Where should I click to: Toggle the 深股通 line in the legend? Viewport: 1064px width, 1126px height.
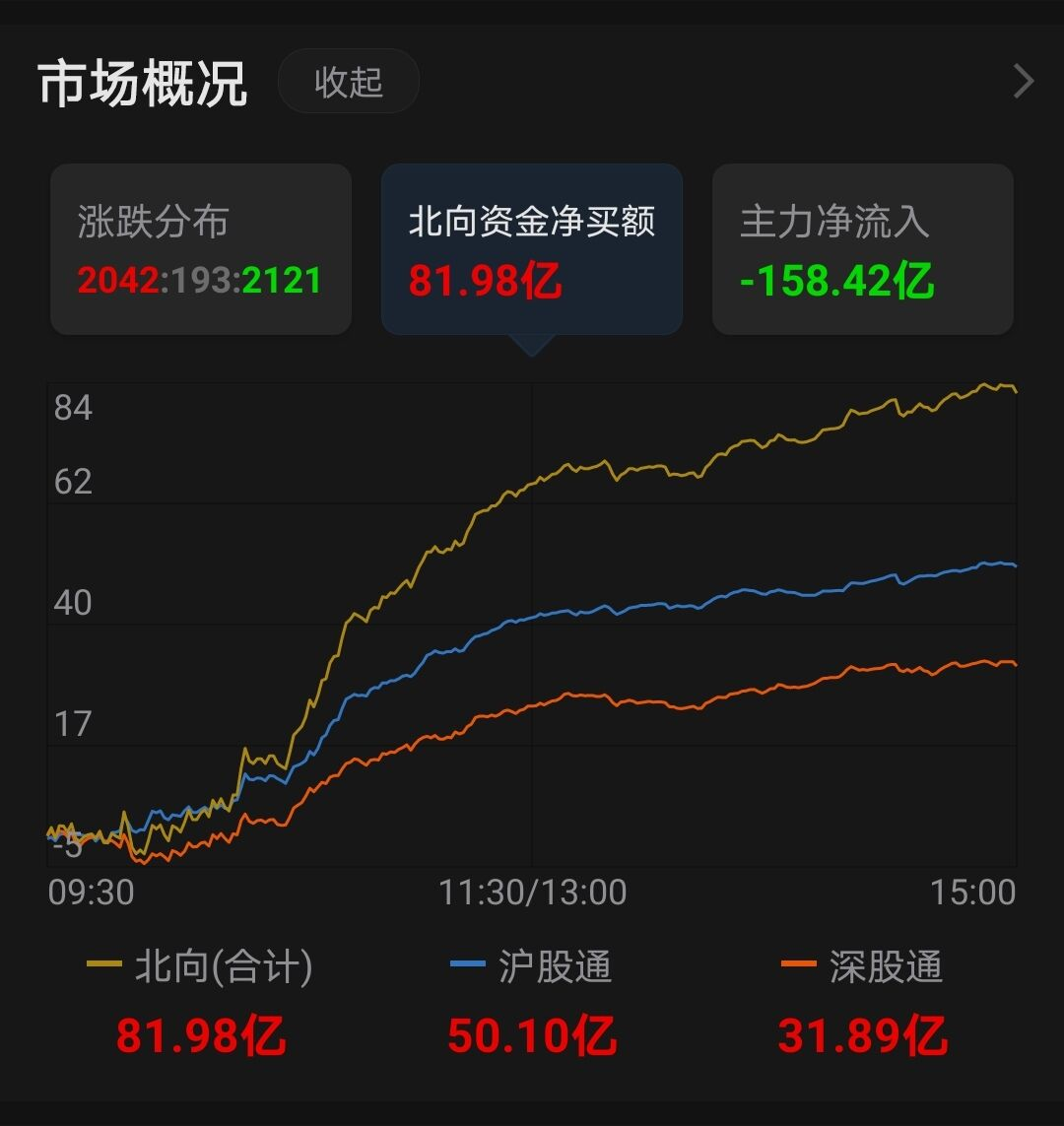pos(862,966)
